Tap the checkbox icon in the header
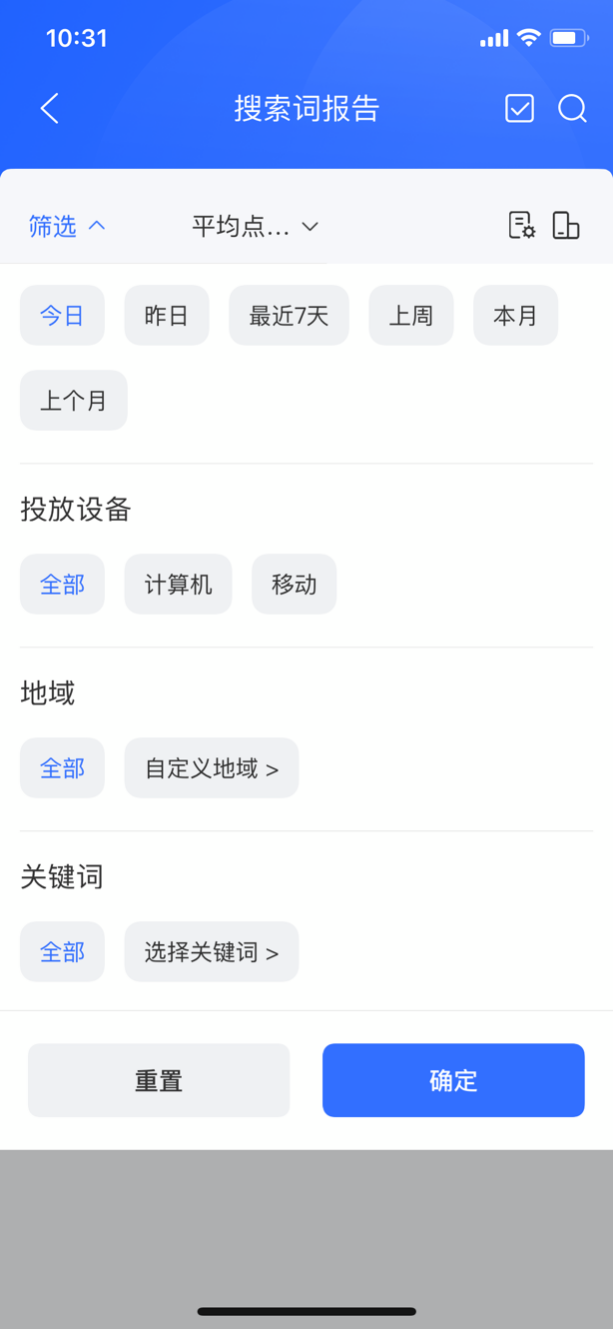Screen dimensions: 613x1329 [x=519, y=109]
